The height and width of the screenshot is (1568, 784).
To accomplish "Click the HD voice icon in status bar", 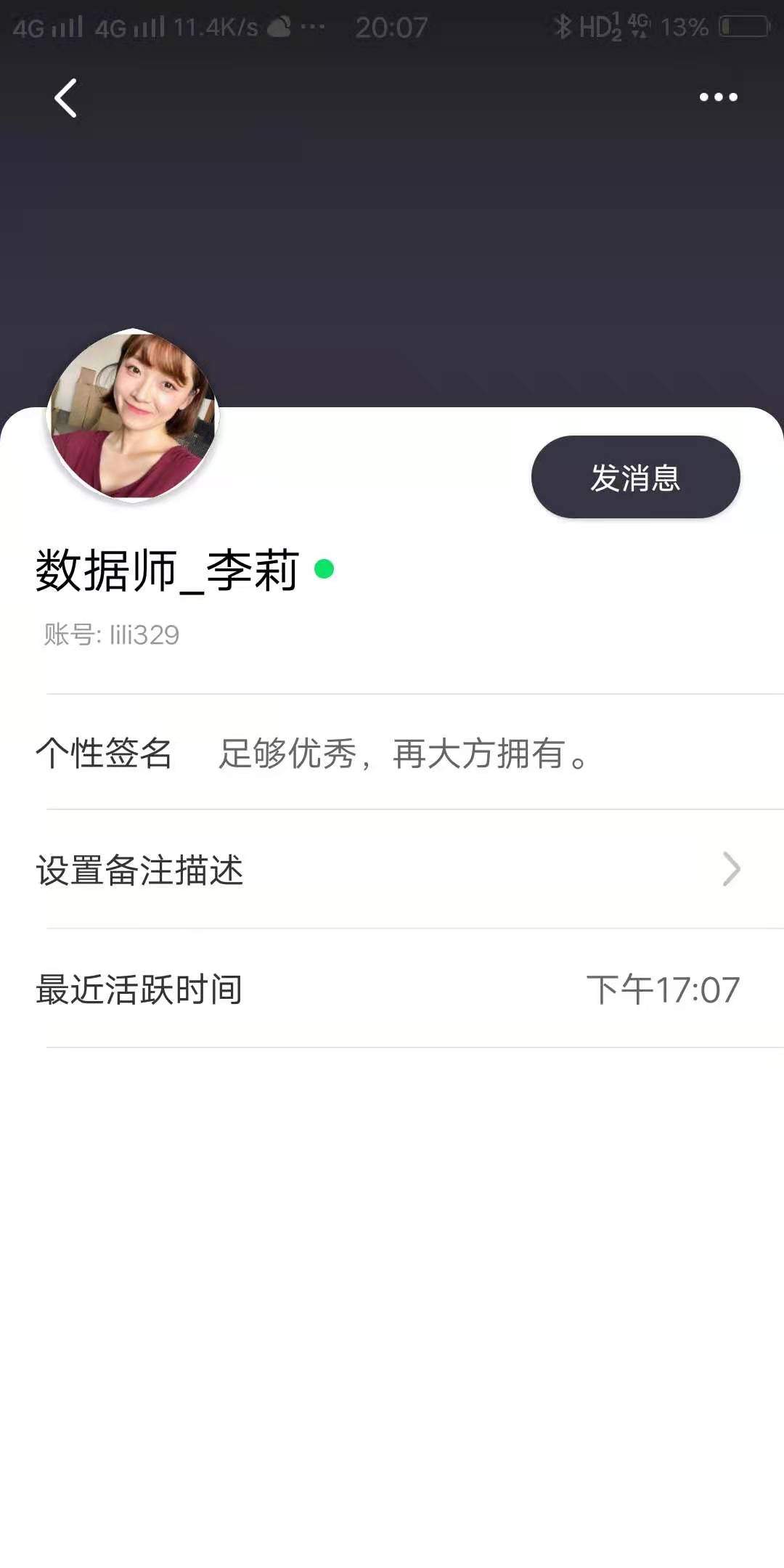I will coord(600,27).
